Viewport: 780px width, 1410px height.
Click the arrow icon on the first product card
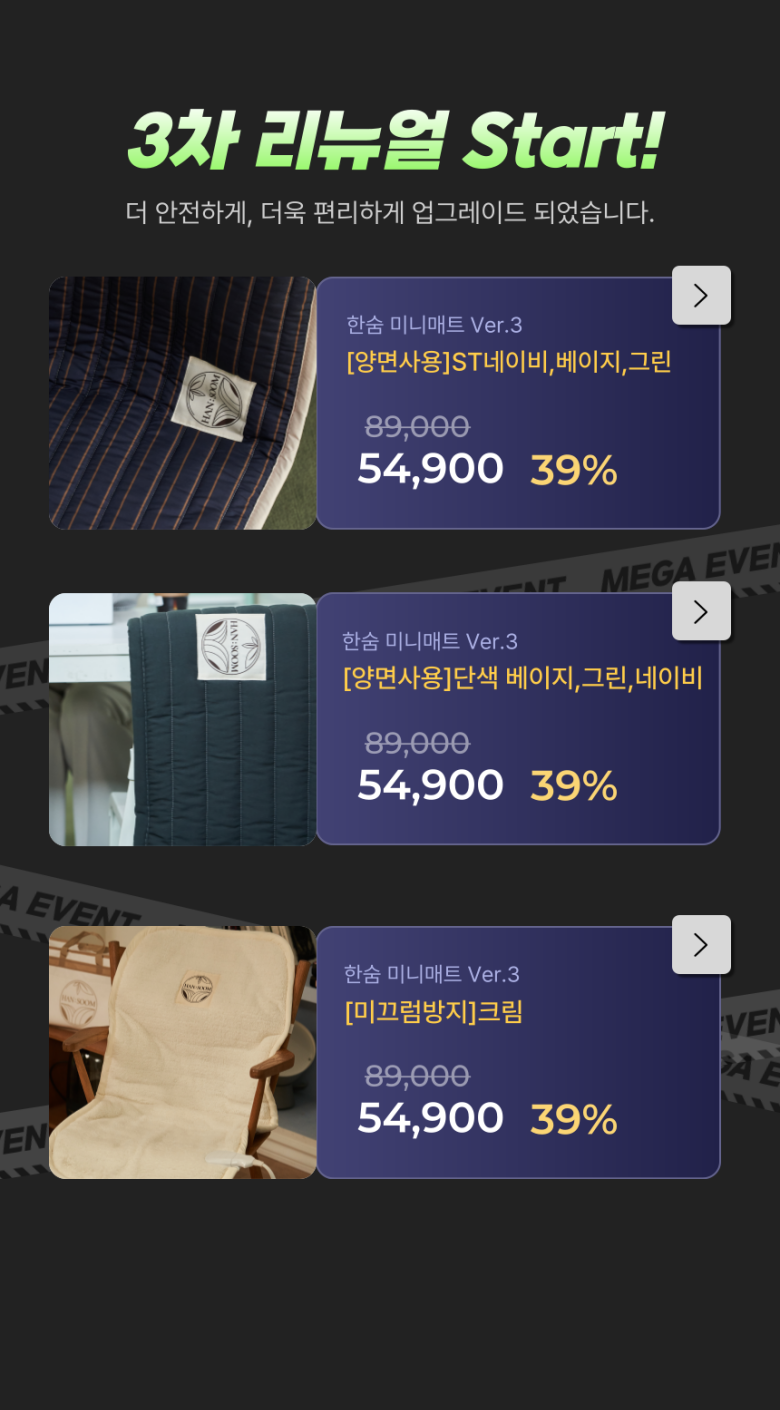tap(701, 296)
